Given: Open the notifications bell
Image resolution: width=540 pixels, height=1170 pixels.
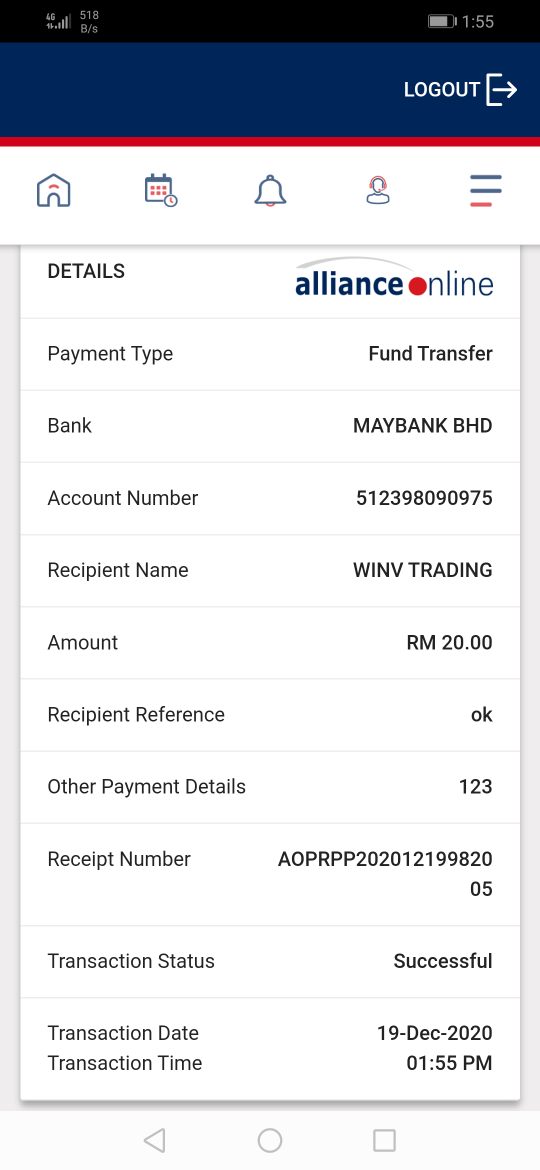Looking at the screenshot, I should pos(270,190).
